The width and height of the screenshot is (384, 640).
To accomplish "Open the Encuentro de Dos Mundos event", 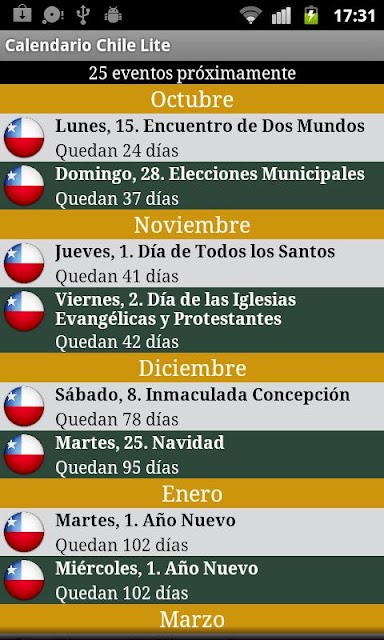I will (192, 138).
